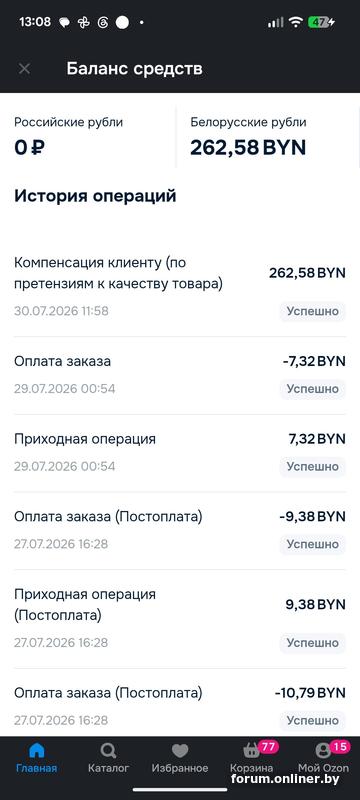Viewport: 360px width, 800px height.
Task: Open the Каталог tab
Action: (x=108, y=758)
